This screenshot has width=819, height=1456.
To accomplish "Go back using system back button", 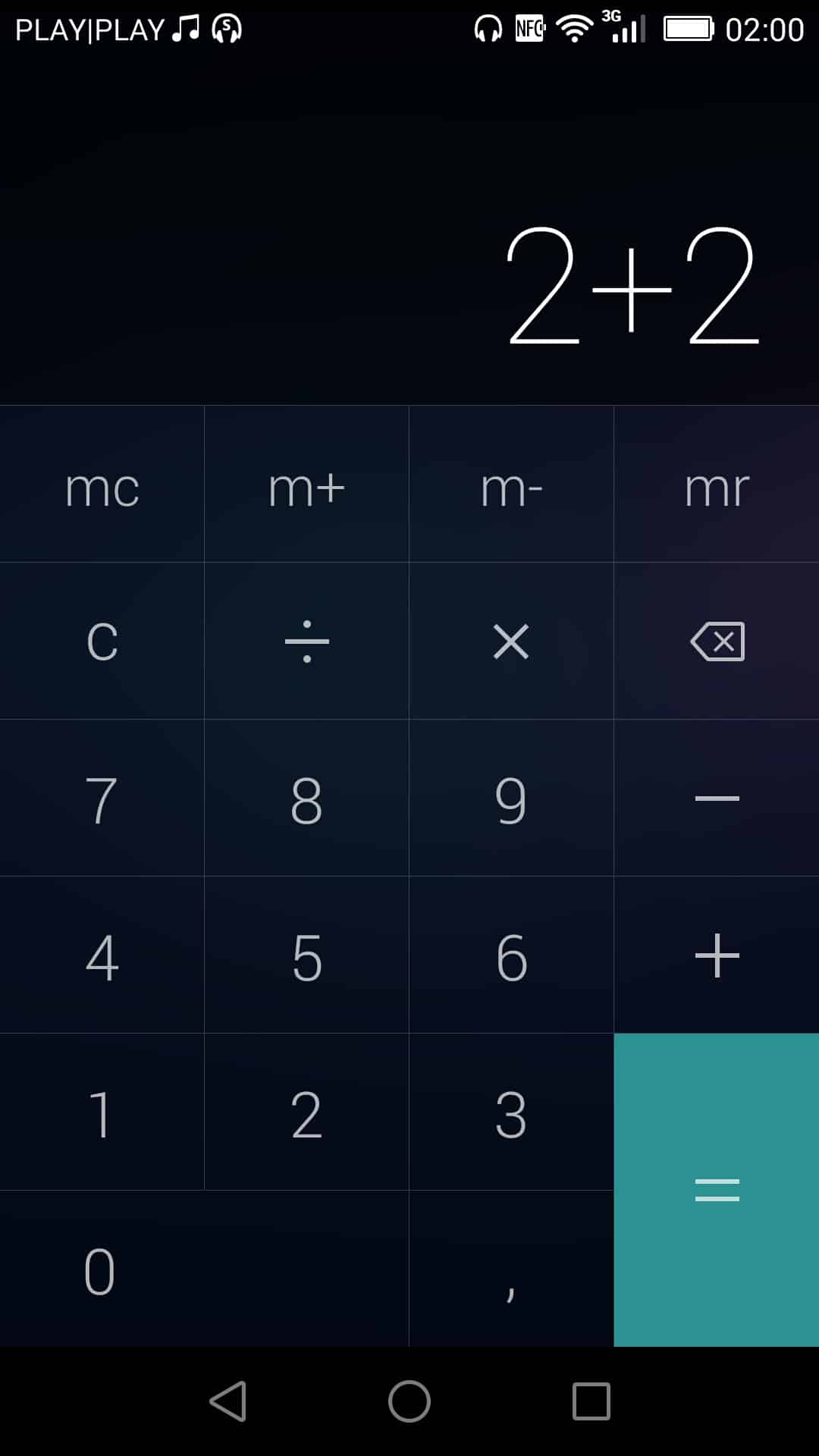I will coord(227,1401).
